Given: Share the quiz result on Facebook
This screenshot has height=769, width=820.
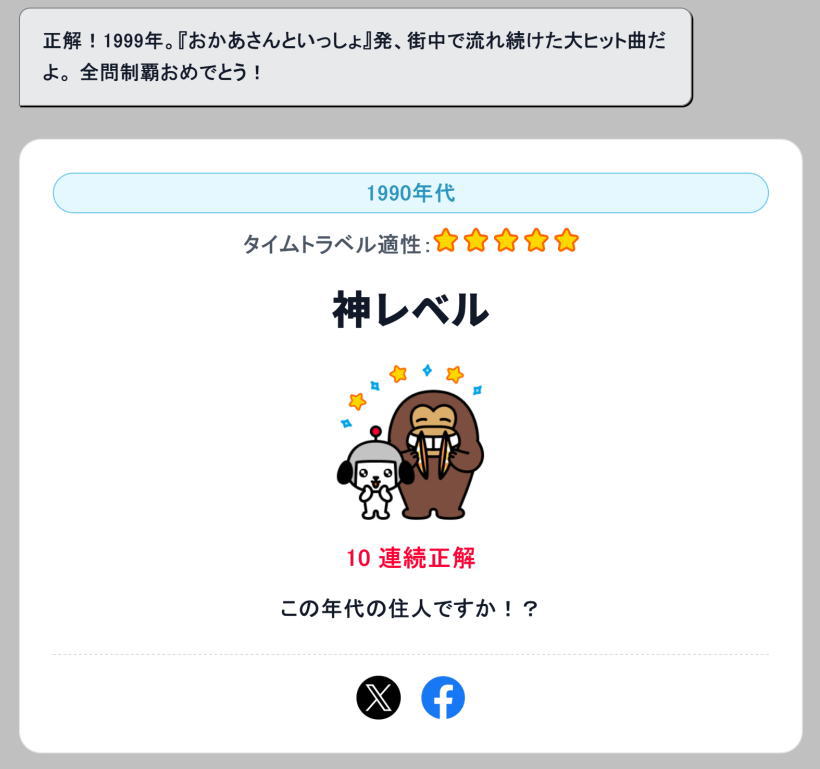Looking at the screenshot, I should point(443,698).
